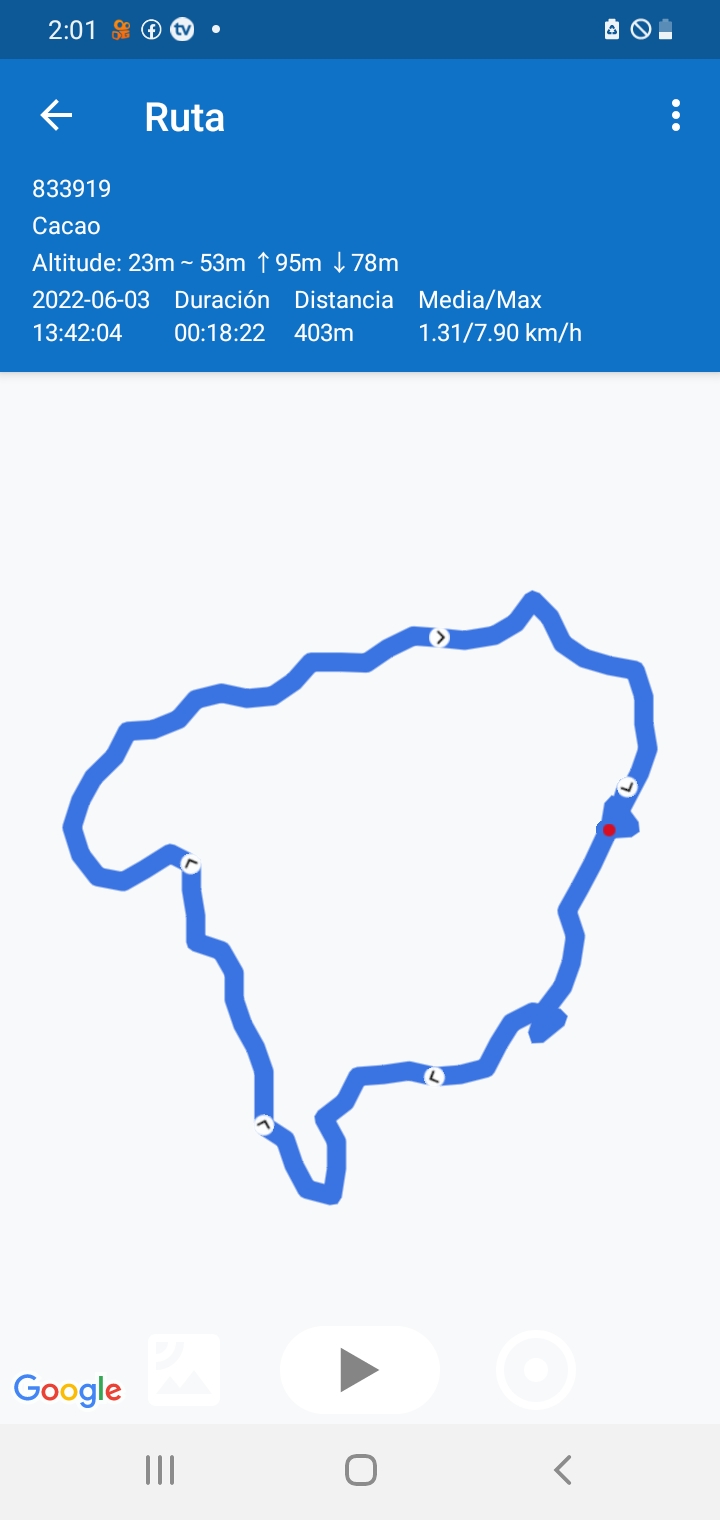Tap the red start point marker
720x1520 pixels.
(609, 830)
